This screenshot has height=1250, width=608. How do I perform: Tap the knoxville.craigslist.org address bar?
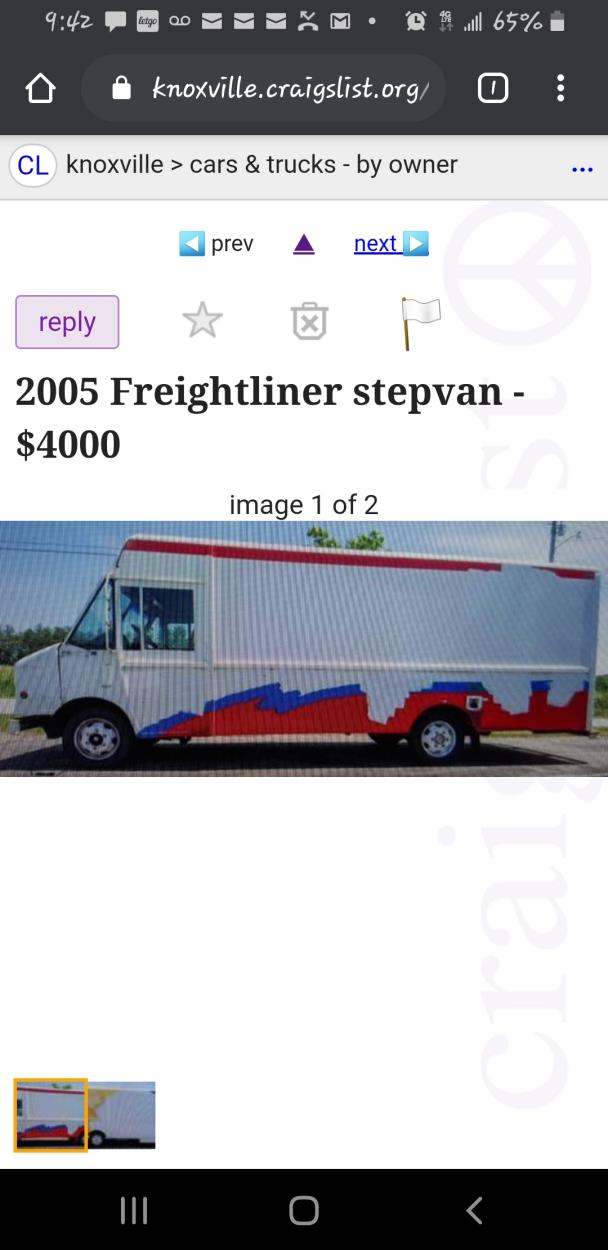pos(285,90)
